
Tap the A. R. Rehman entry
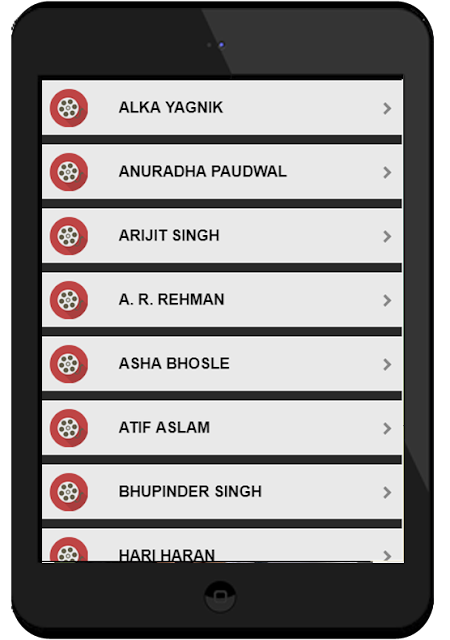pos(222,300)
